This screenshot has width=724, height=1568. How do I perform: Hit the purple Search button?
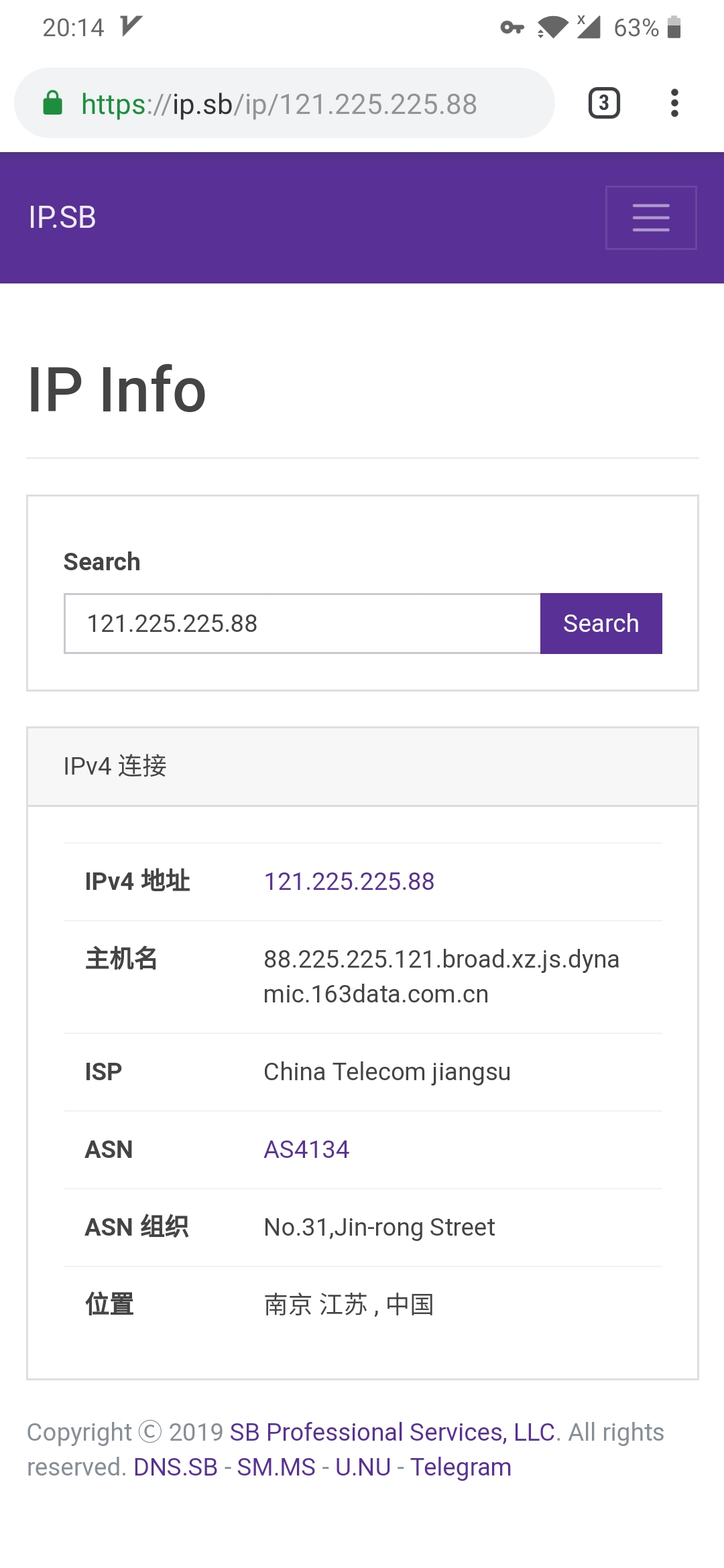coord(601,623)
